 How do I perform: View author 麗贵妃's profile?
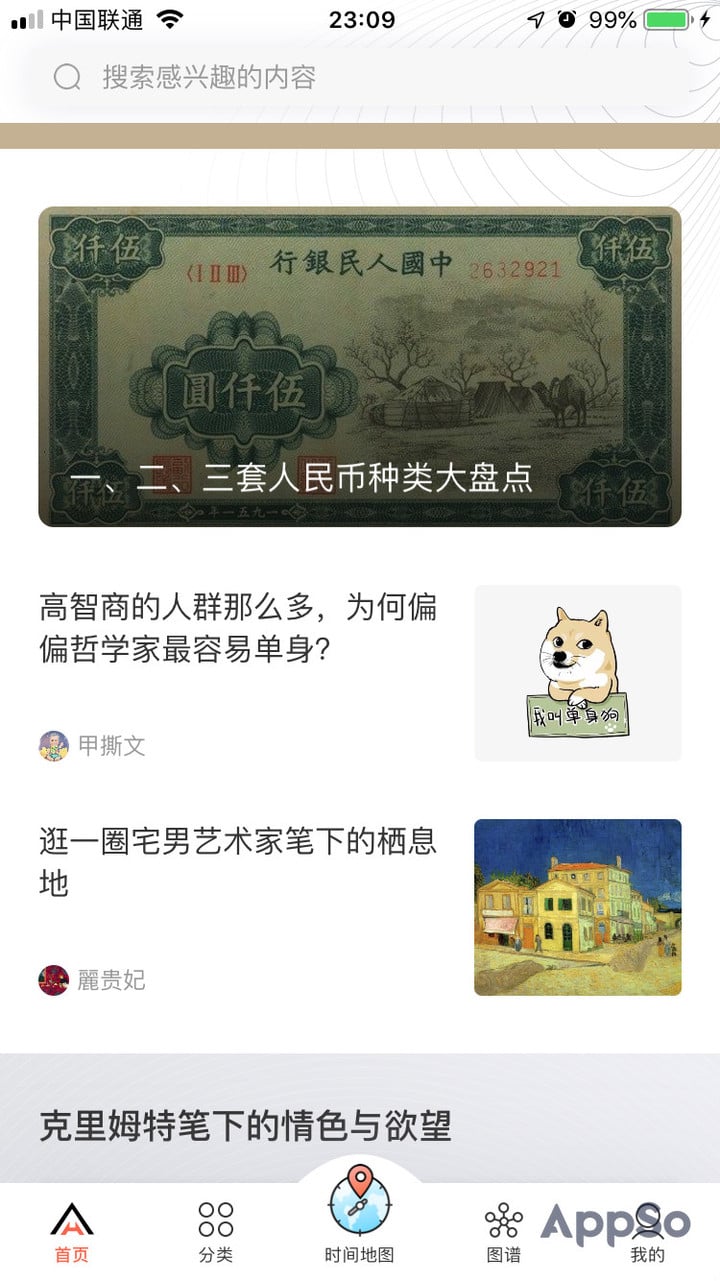click(92, 980)
